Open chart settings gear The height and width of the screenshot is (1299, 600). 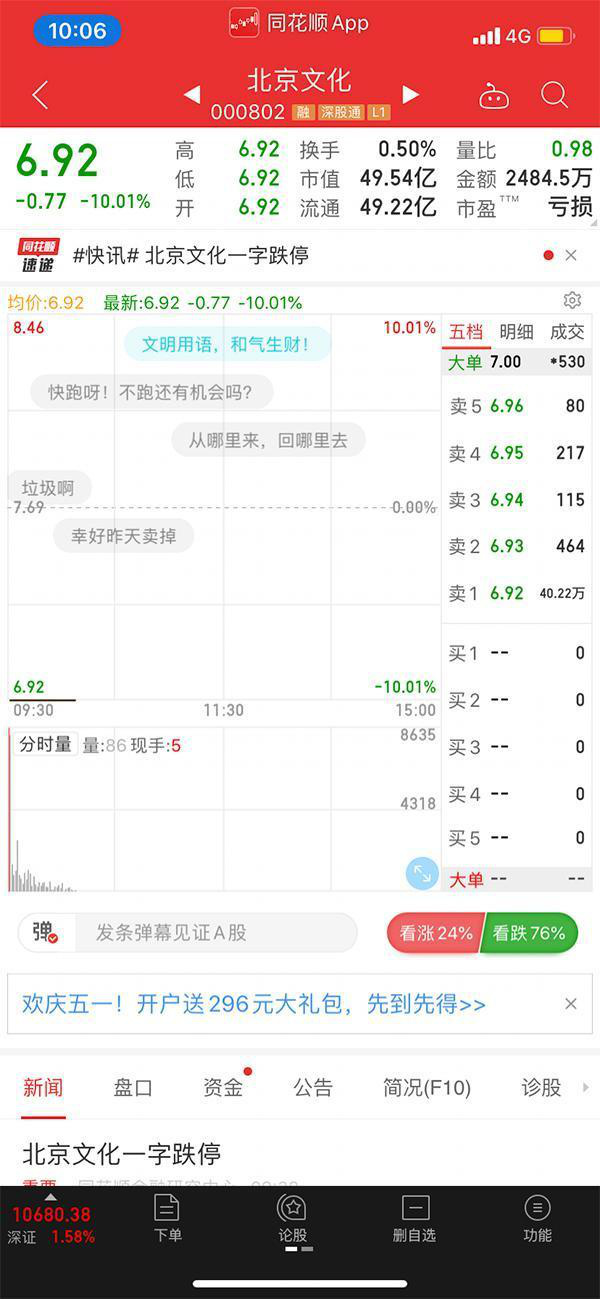(x=572, y=300)
